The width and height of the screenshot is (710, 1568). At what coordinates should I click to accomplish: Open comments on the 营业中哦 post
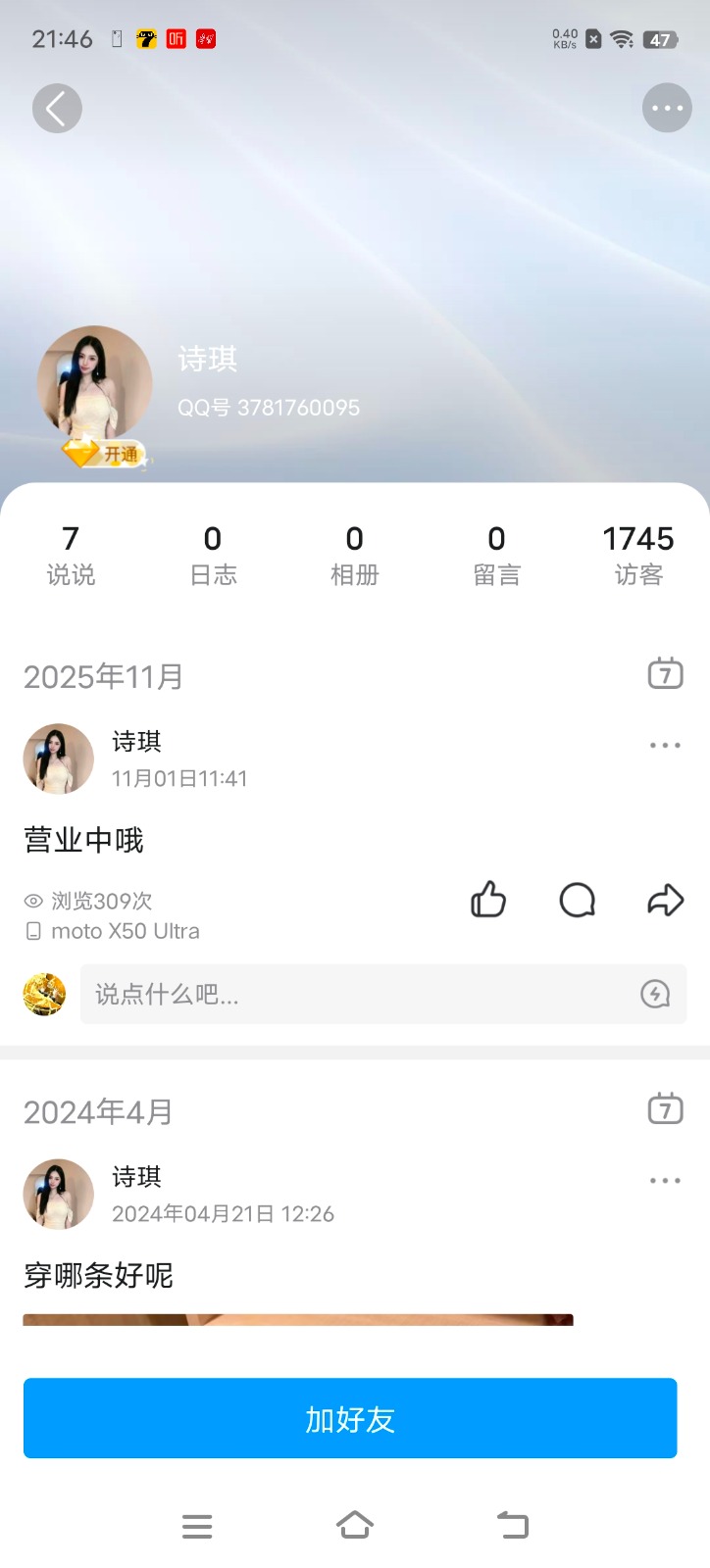pyautogui.click(x=577, y=901)
